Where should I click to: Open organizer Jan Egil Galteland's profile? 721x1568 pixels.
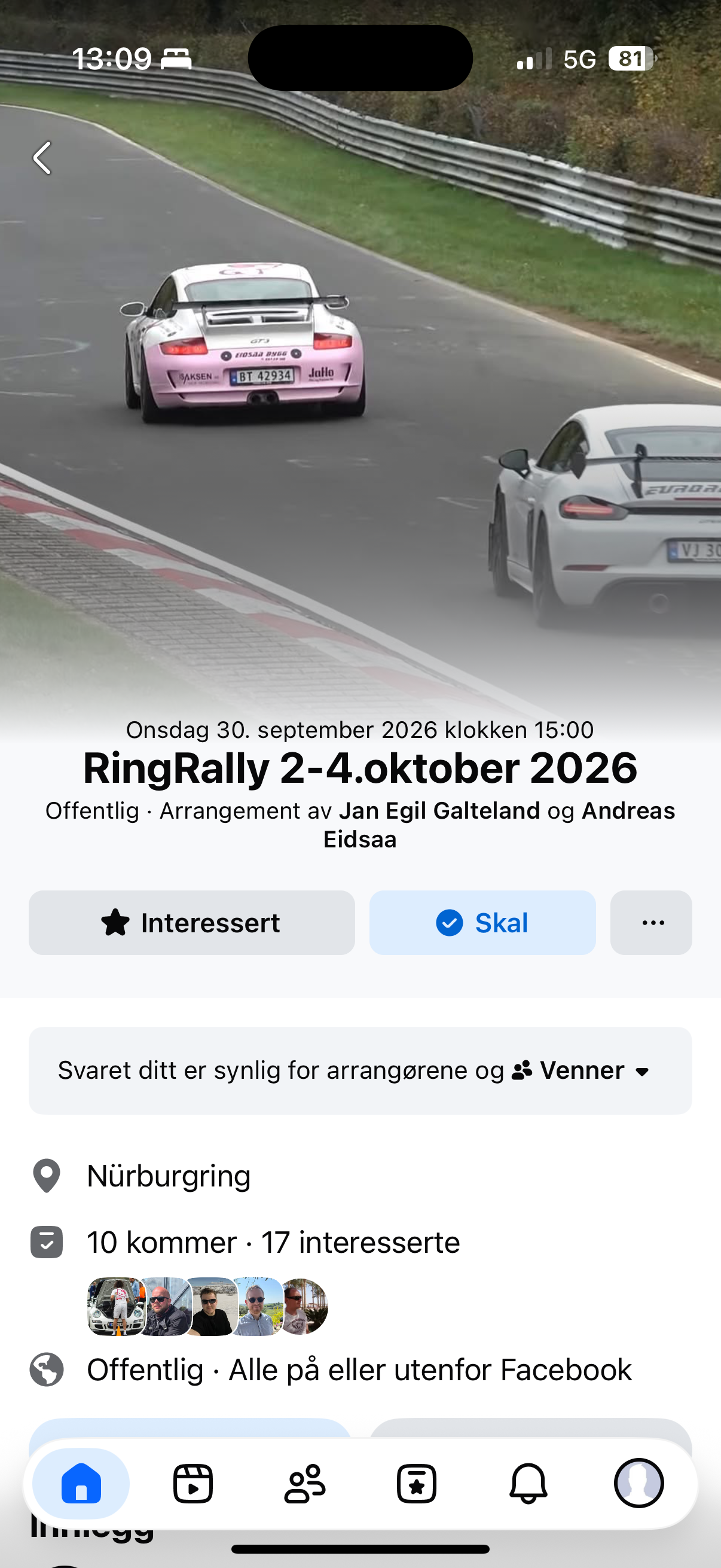click(439, 811)
